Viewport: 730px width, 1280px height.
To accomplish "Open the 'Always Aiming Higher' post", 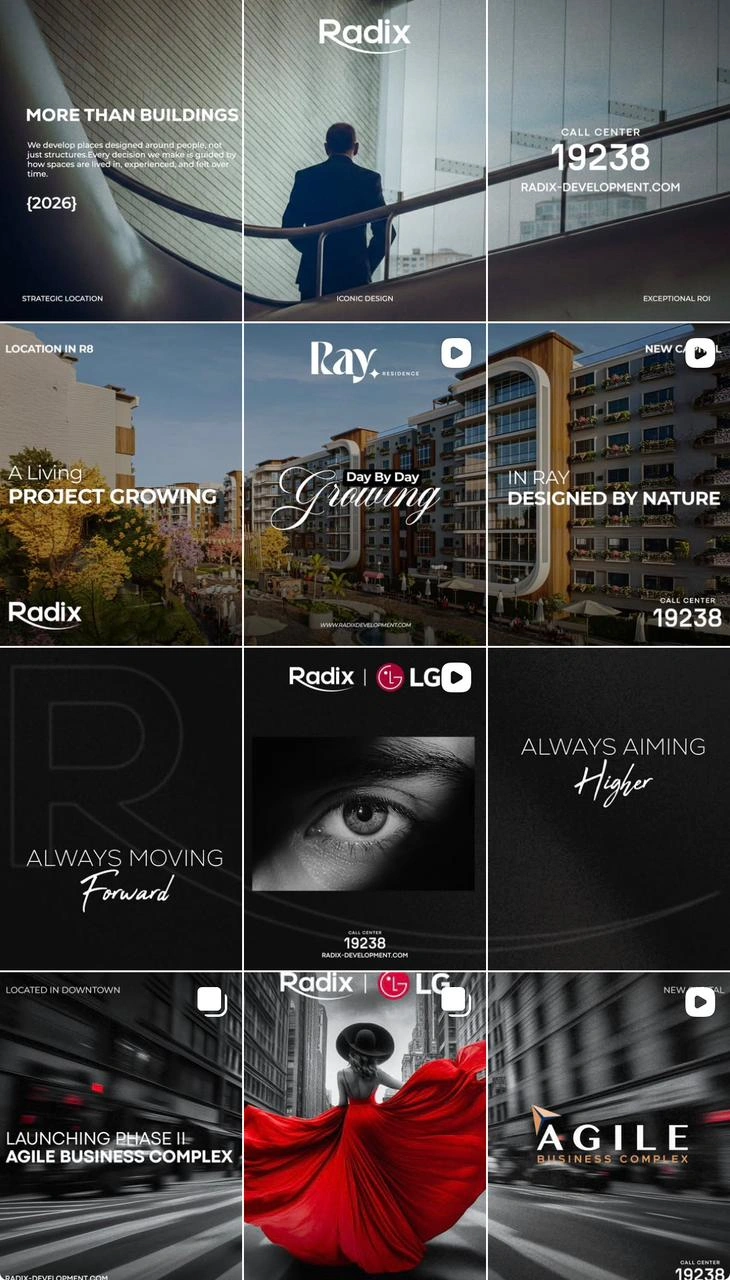I will (x=609, y=808).
